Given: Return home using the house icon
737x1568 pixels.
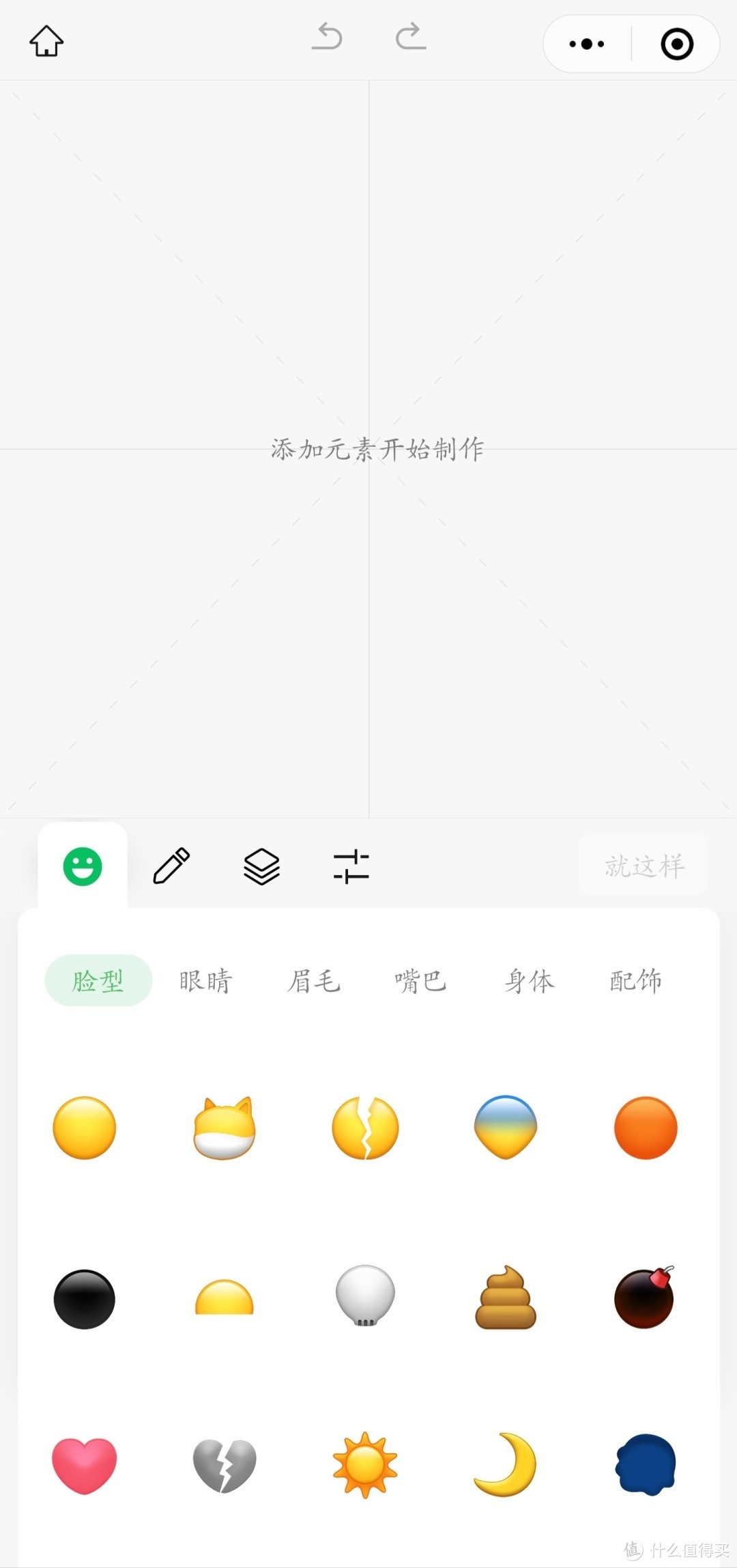Looking at the screenshot, I should [x=46, y=41].
